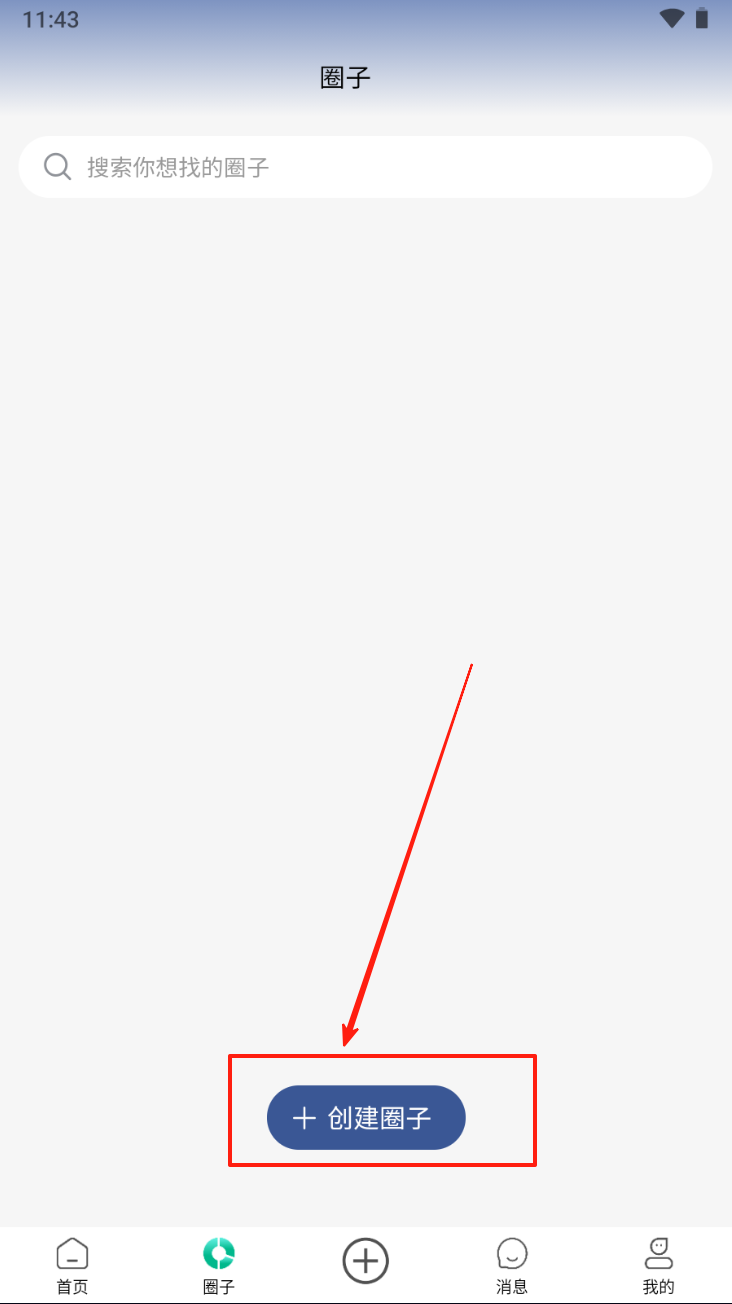732x1304 pixels.
Task: Tap the 搜索你想找的圈子 search box
Action: (x=365, y=167)
